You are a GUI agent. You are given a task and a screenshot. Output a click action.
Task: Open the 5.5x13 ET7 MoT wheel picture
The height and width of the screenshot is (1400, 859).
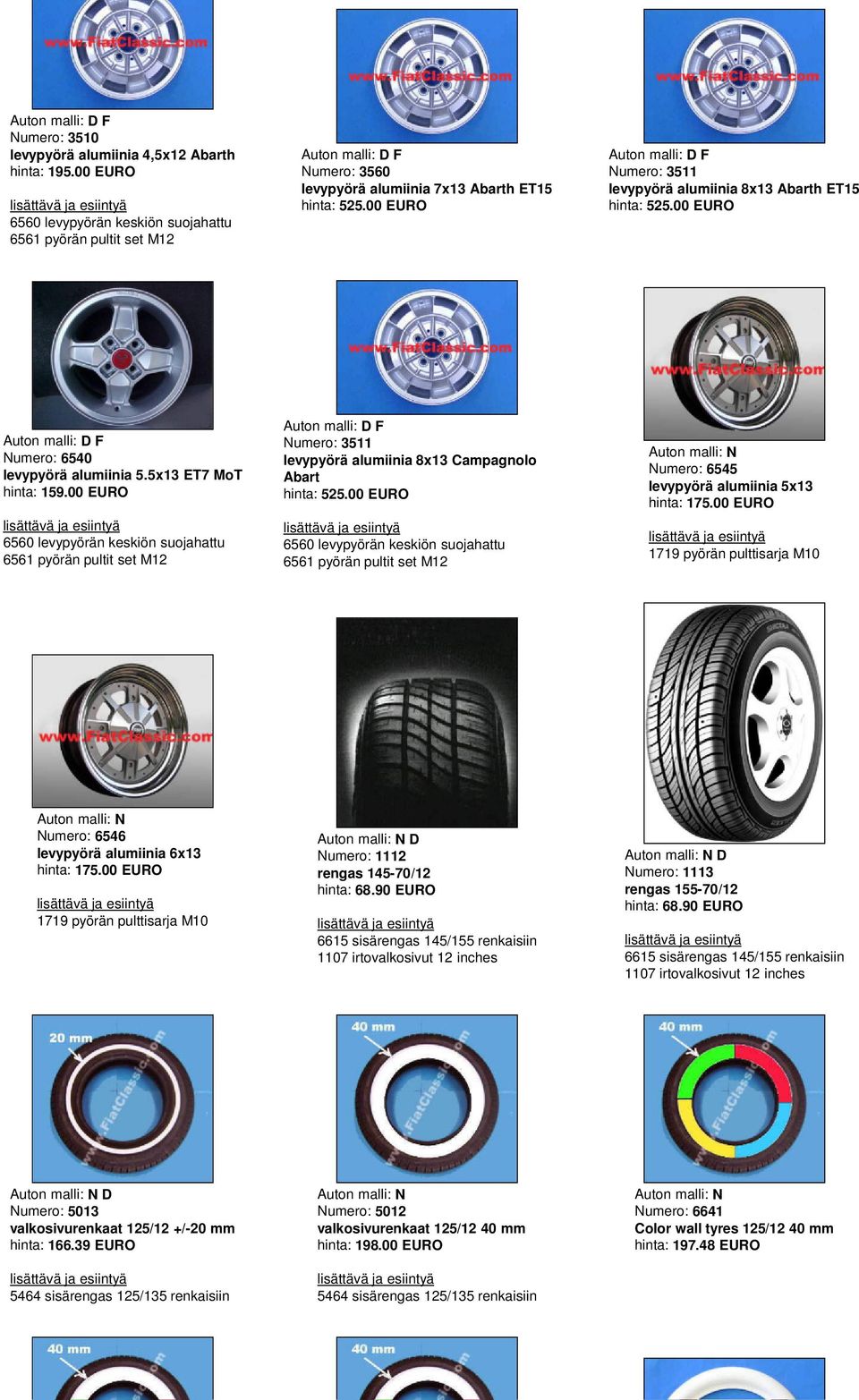(123, 355)
